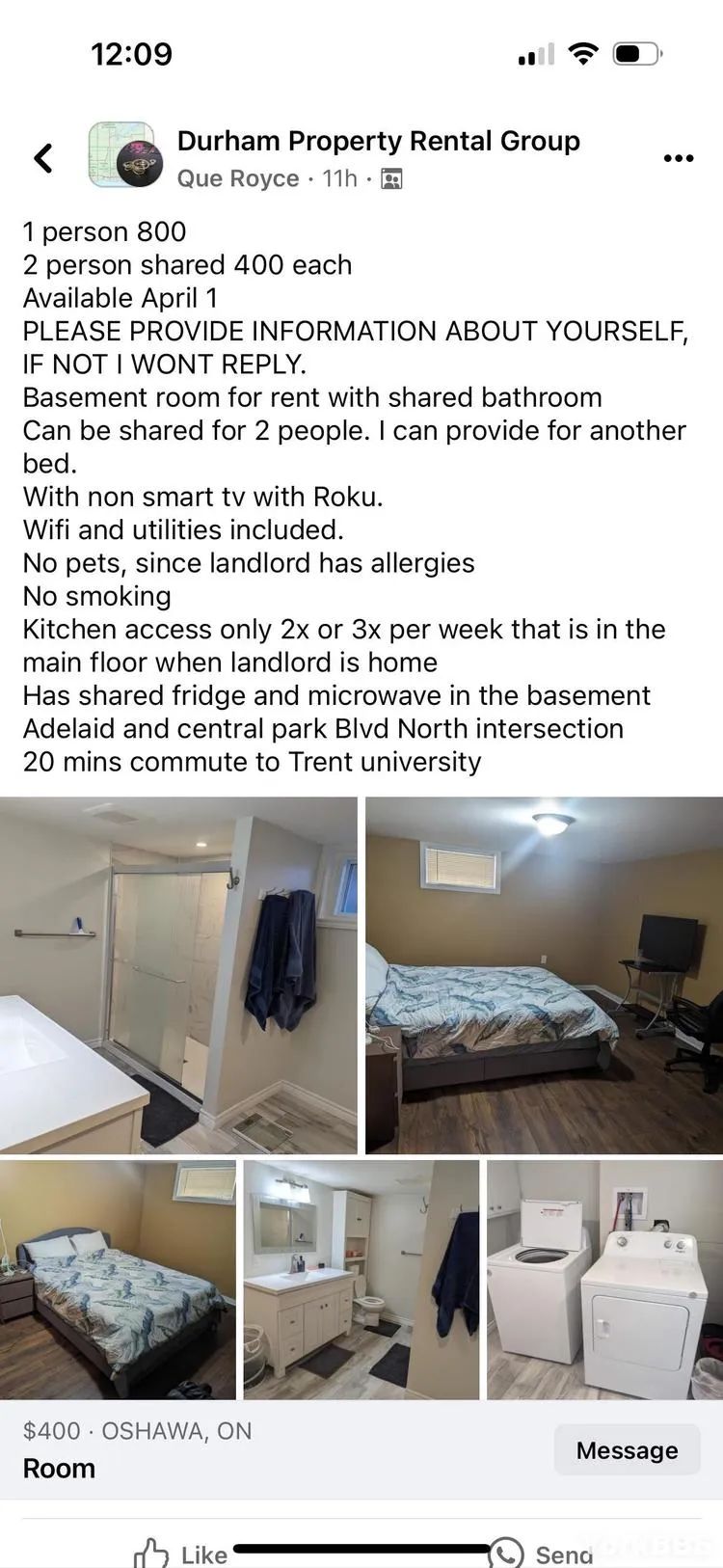Open the post's three-dot overflow menu
Screen dimensions: 723x1568
(x=679, y=158)
